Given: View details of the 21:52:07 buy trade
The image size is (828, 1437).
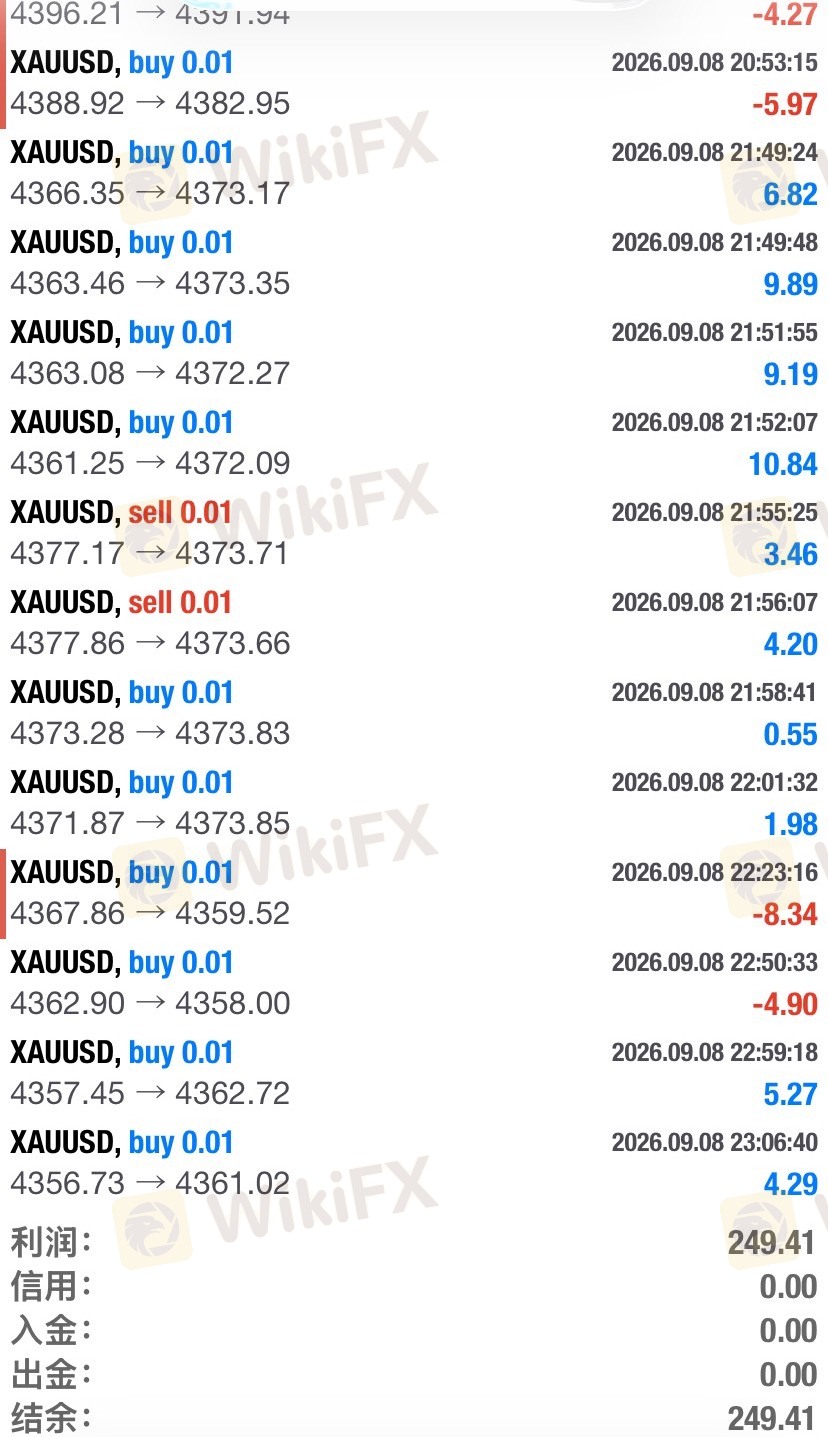Looking at the screenshot, I should pos(414,444).
